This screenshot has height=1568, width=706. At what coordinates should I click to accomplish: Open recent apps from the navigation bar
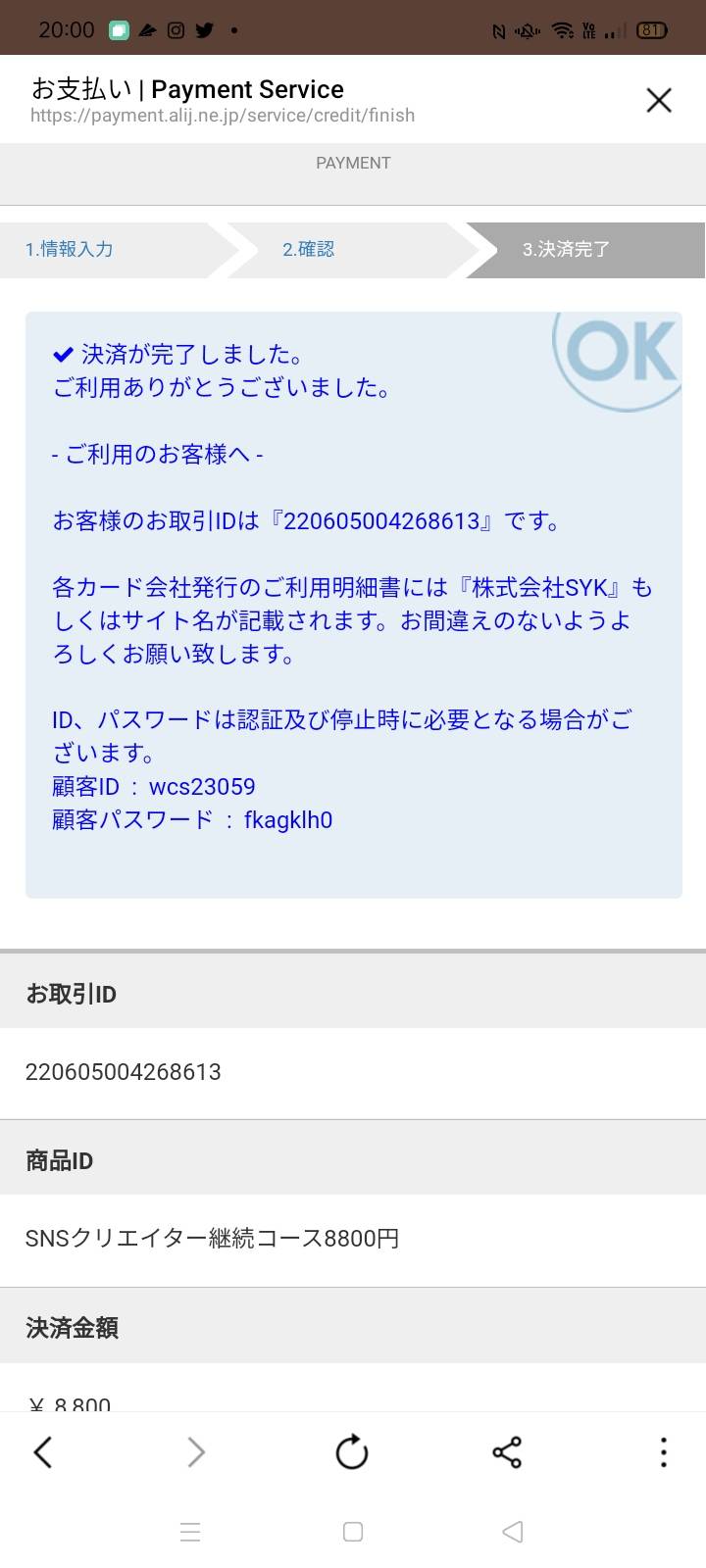(x=191, y=1532)
